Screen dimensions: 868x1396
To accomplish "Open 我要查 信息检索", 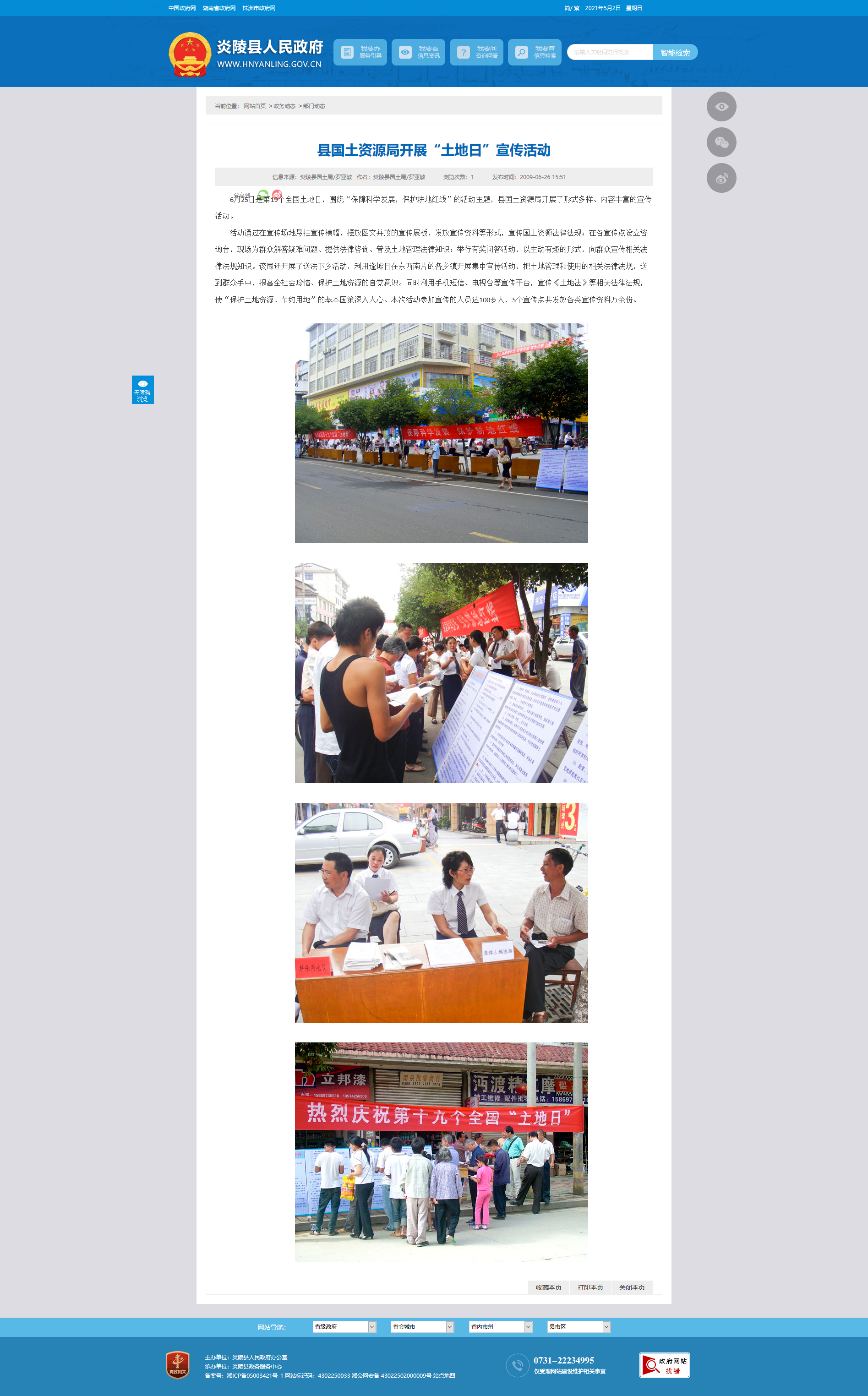I will click(x=535, y=52).
